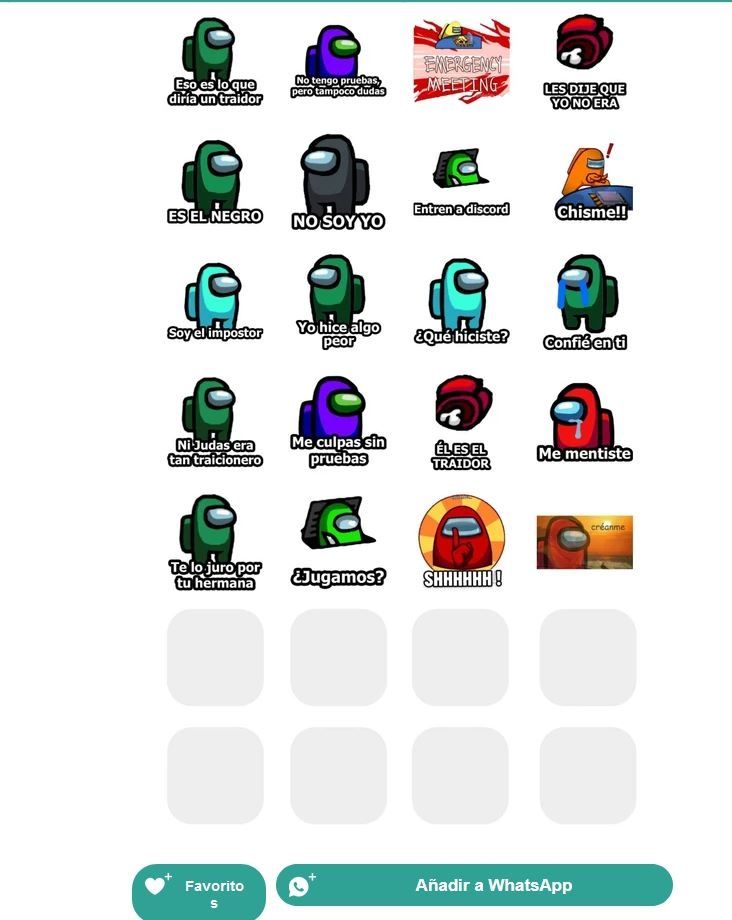
Task: Select the 'No tengo pruebas, pero tampoco dudas' sticker
Action: coord(338,62)
